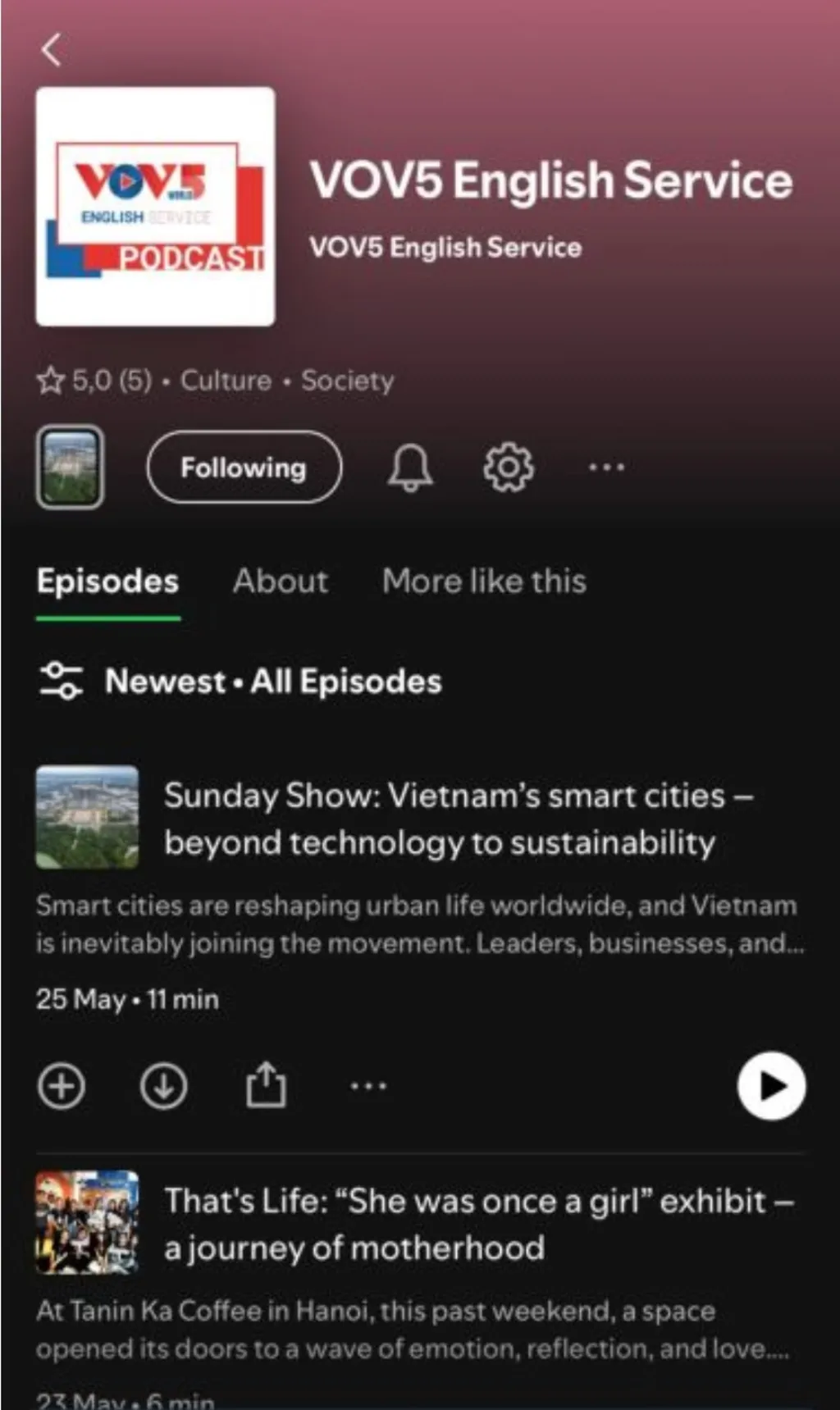
Task: Open the episode preview tile beside Following
Action: pos(70,468)
